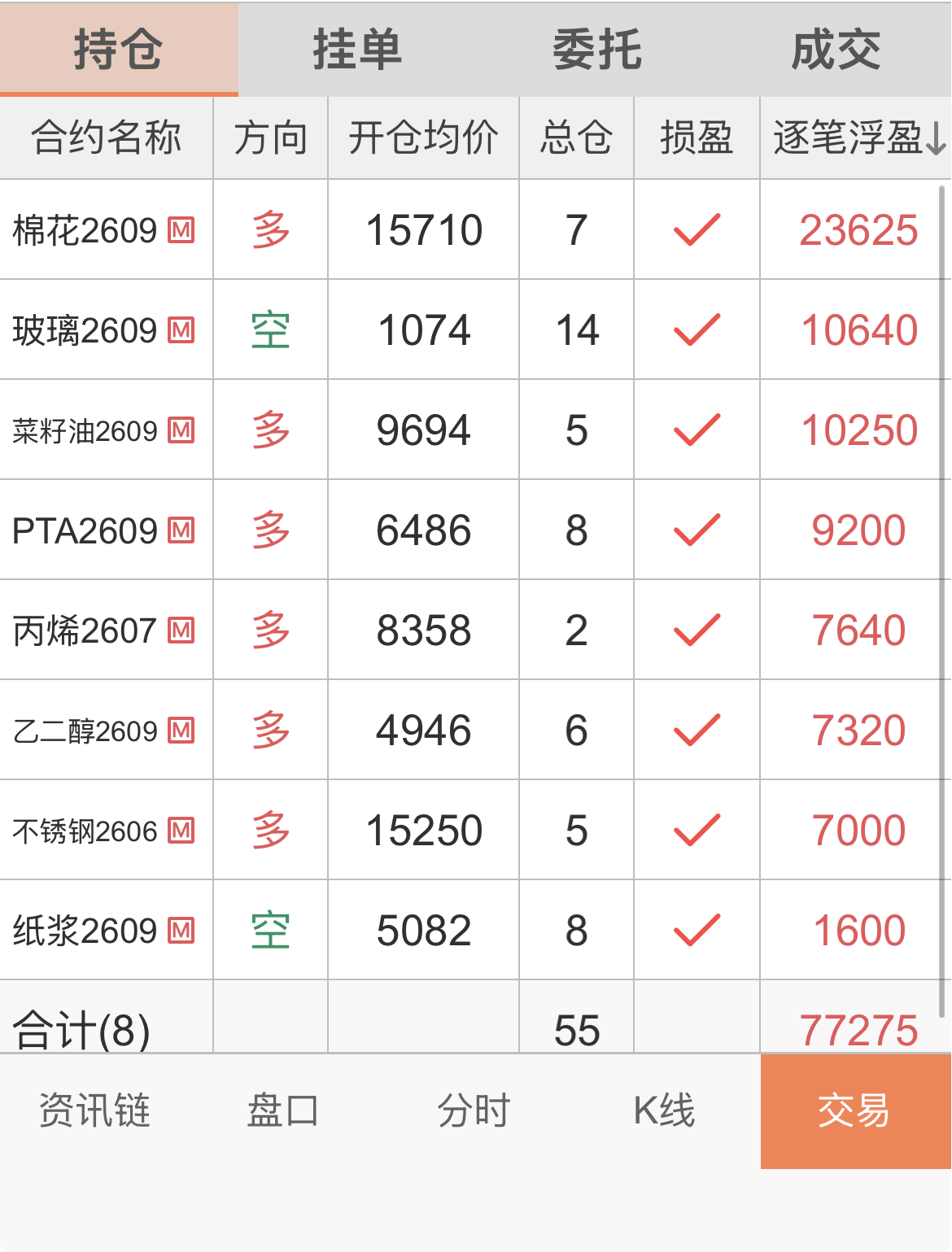Tap the M icon beside 丙烯2607

click(181, 630)
